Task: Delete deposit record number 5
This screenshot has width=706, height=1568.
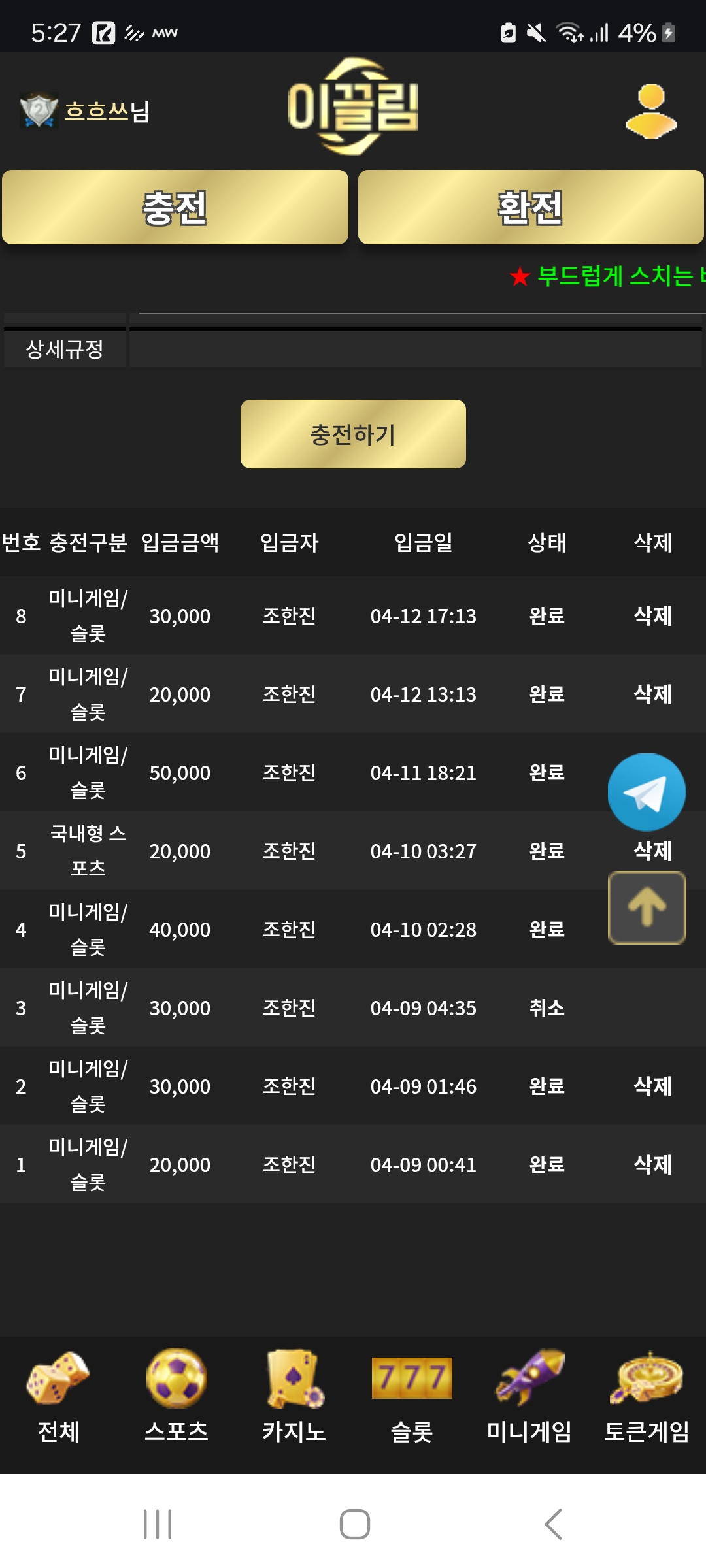Action: (652, 851)
